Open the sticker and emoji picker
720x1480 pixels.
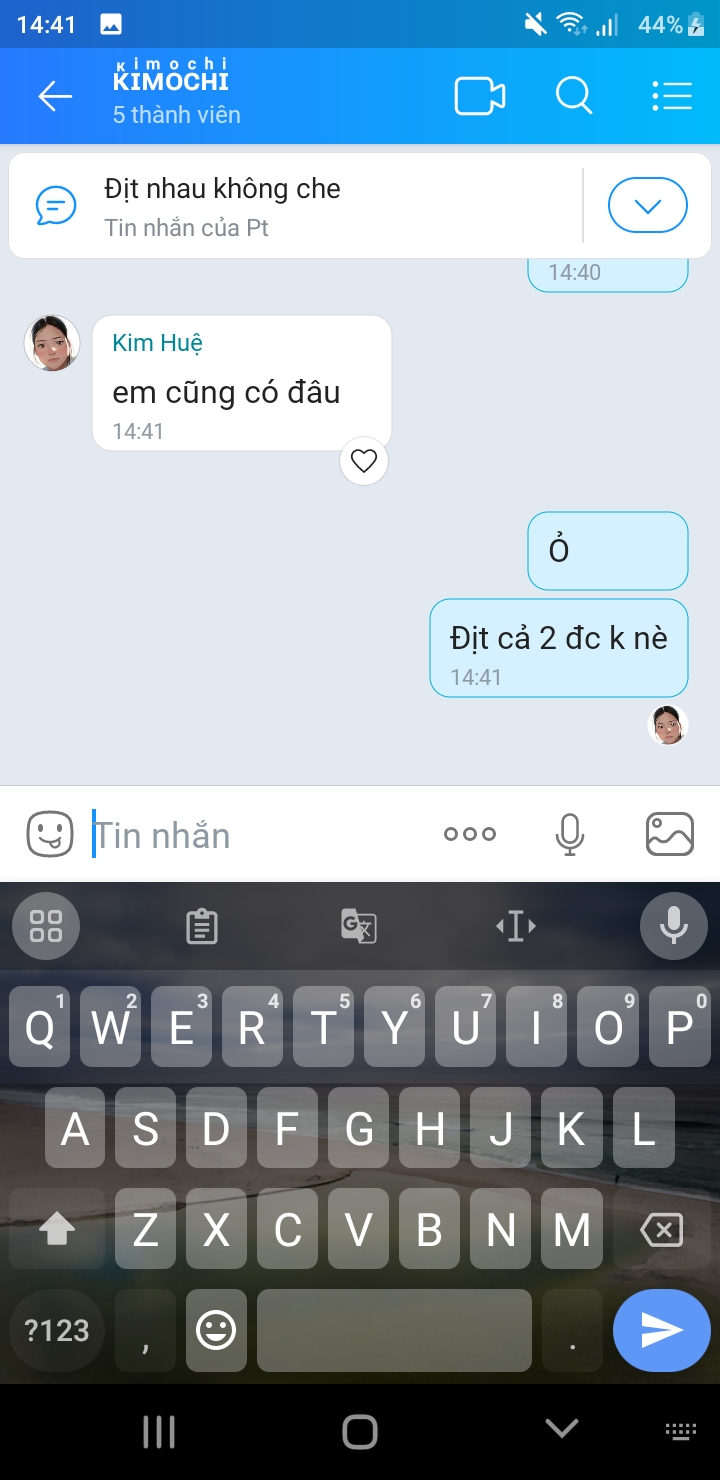point(50,834)
